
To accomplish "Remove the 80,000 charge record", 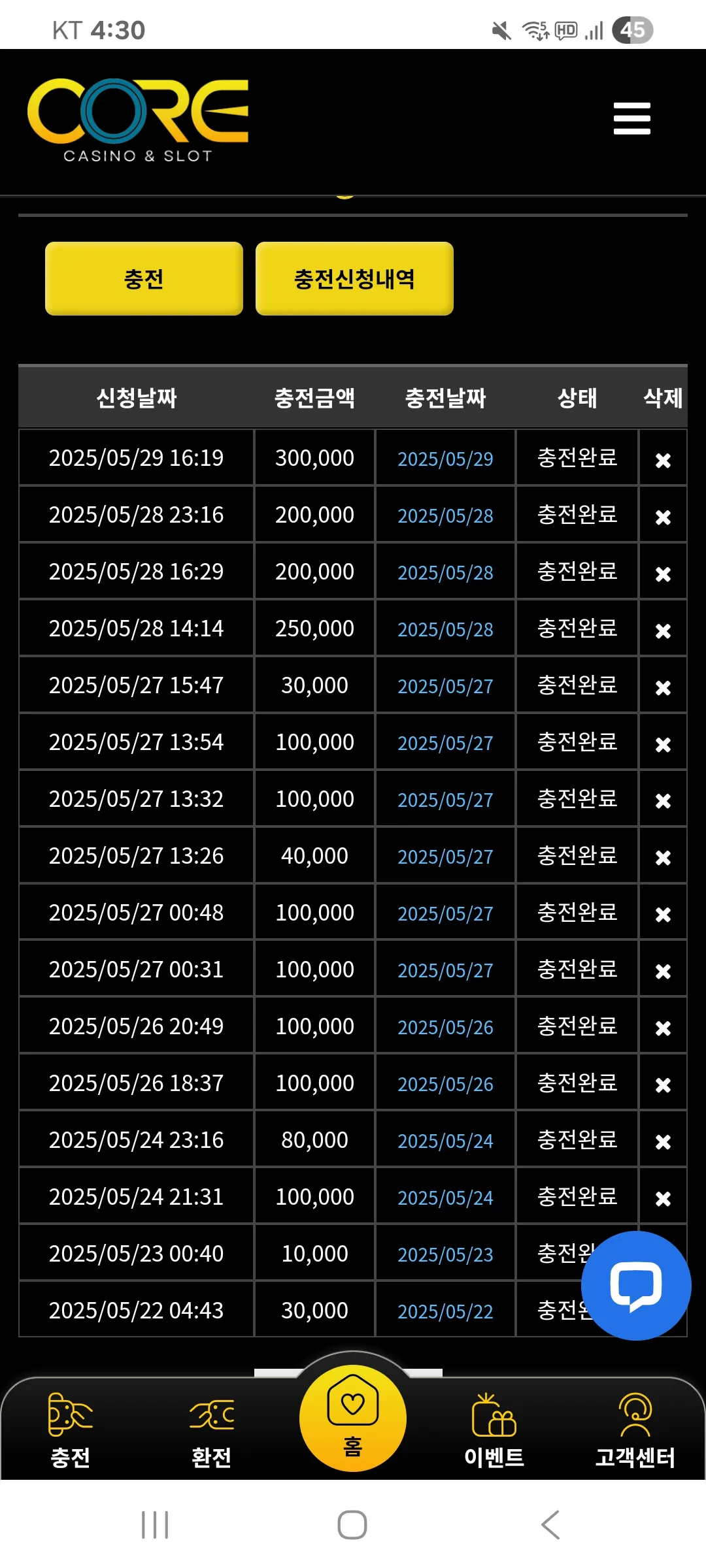I will pos(663,1142).
